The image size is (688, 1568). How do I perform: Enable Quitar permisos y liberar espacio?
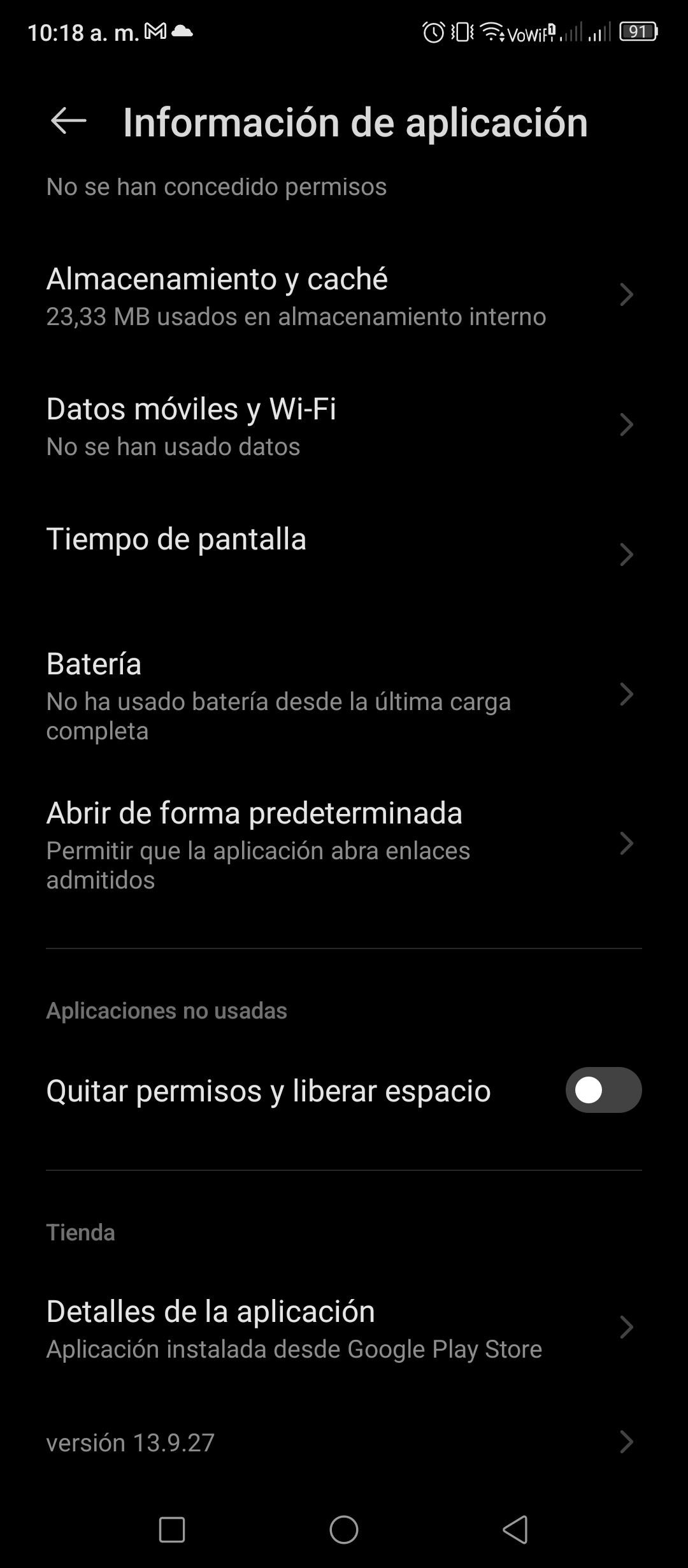(603, 1090)
